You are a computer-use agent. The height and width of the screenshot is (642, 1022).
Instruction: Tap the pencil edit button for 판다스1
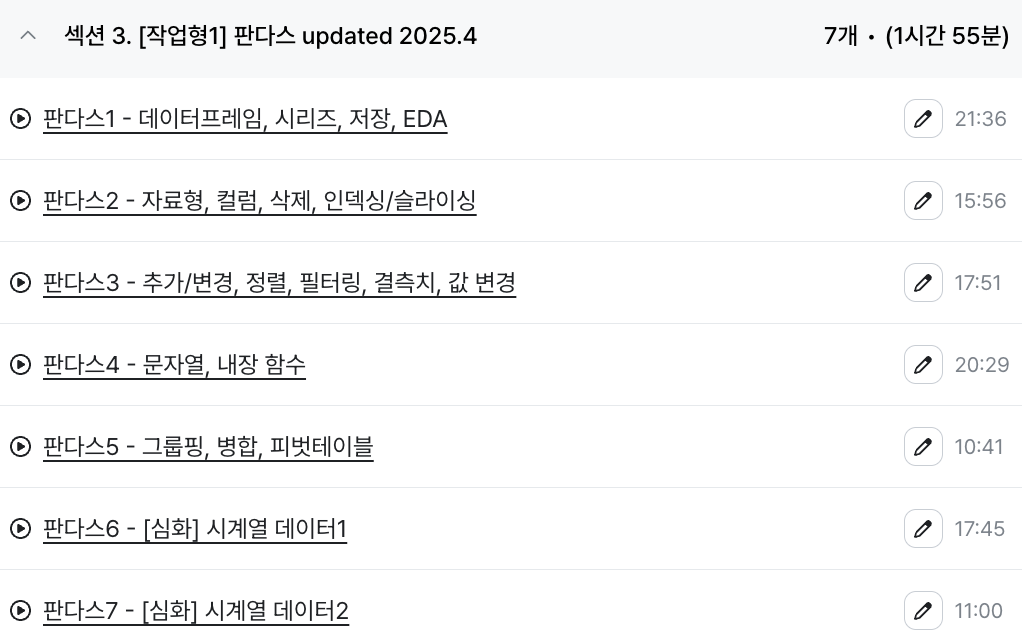923,119
